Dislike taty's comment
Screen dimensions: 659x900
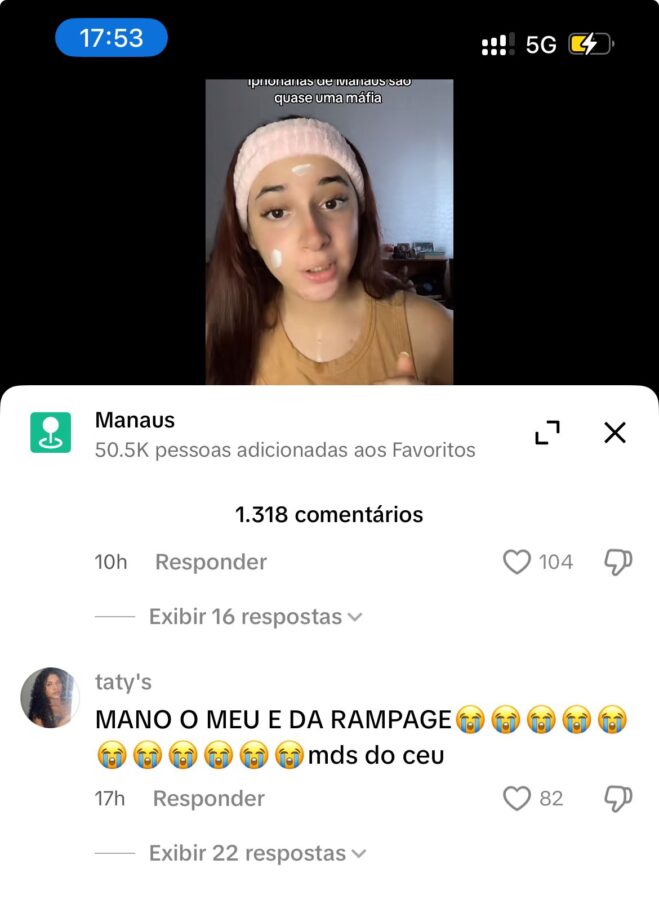(618, 798)
